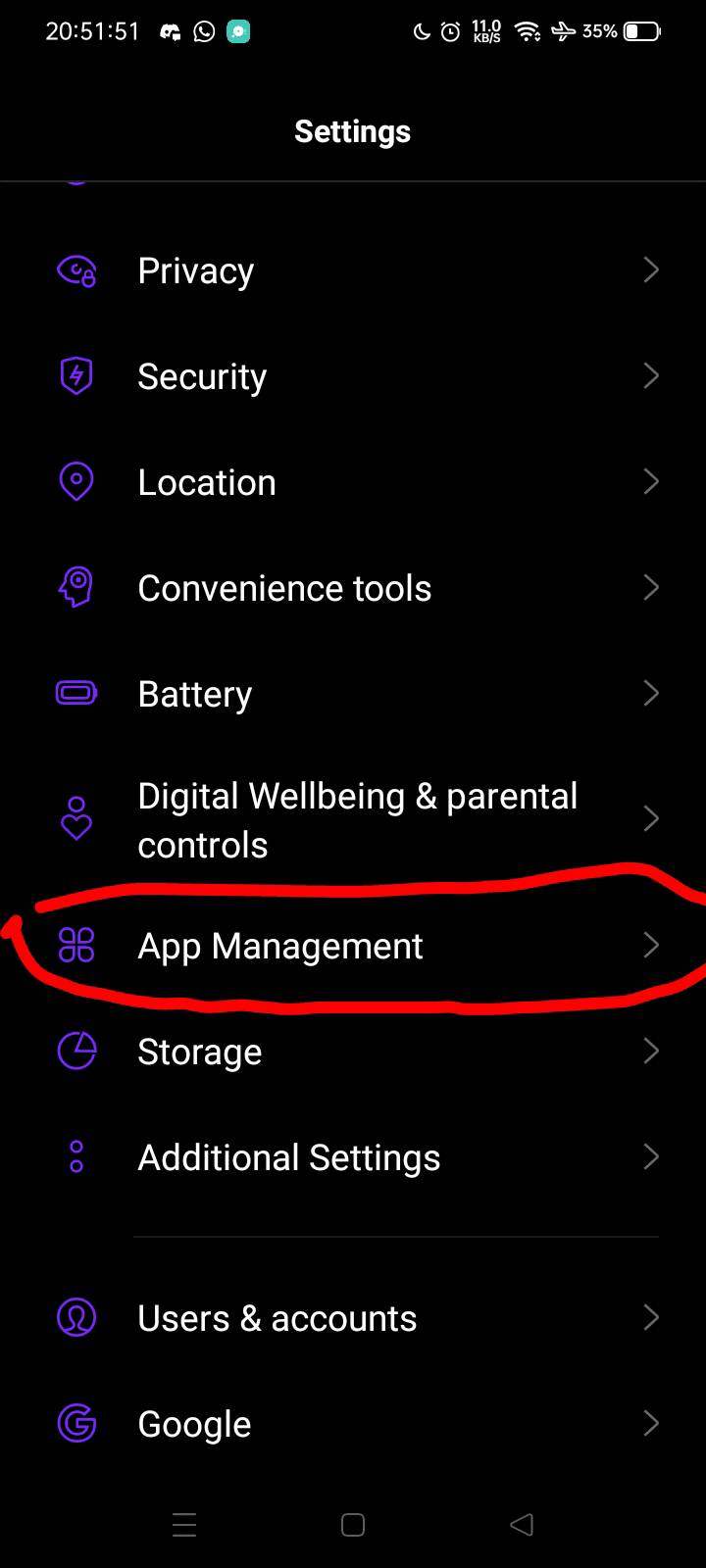This screenshot has width=706, height=1568.
Task: Select the Security shield icon
Action: tap(76, 375)
